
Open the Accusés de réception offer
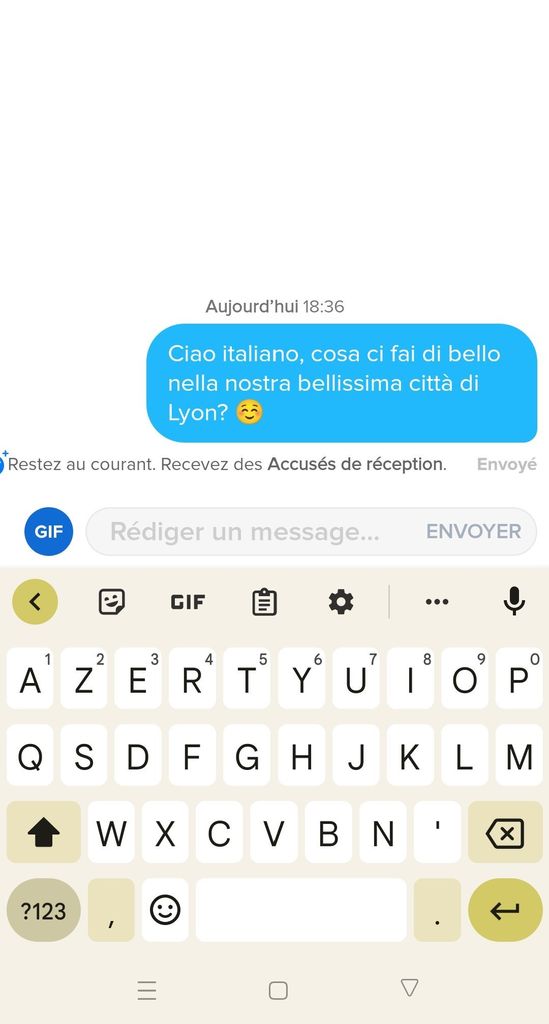[x=356, y=464]
